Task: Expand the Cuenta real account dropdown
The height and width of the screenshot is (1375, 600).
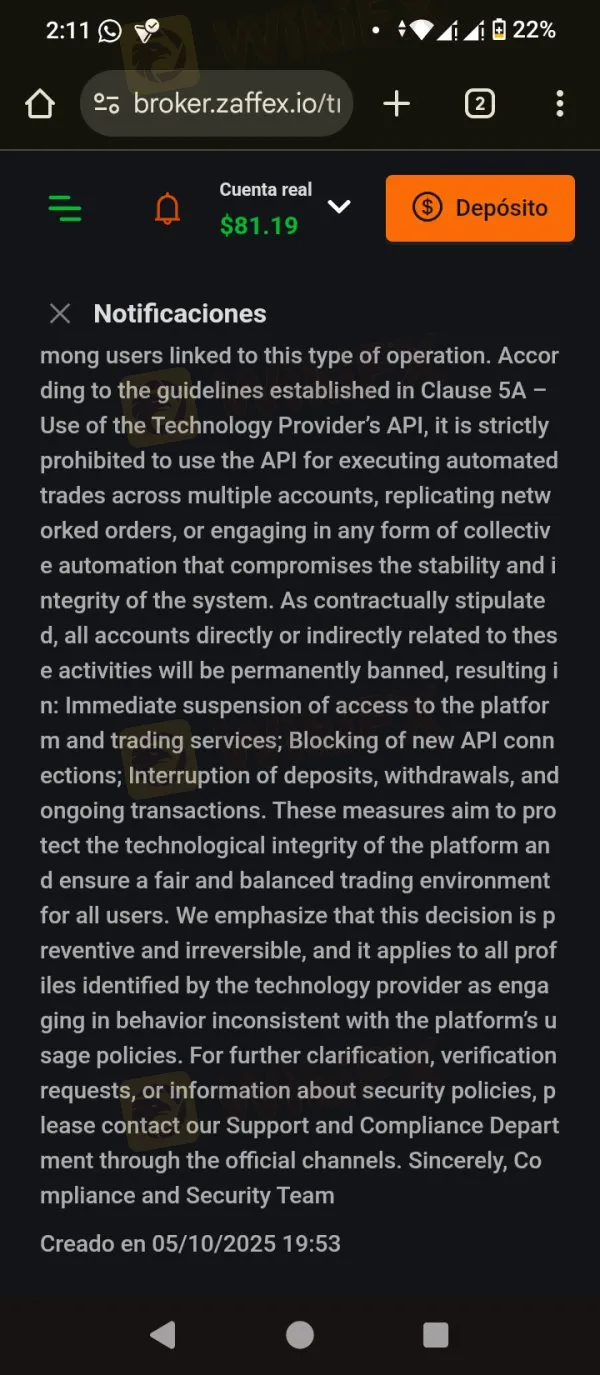Action: click(339, 207)
